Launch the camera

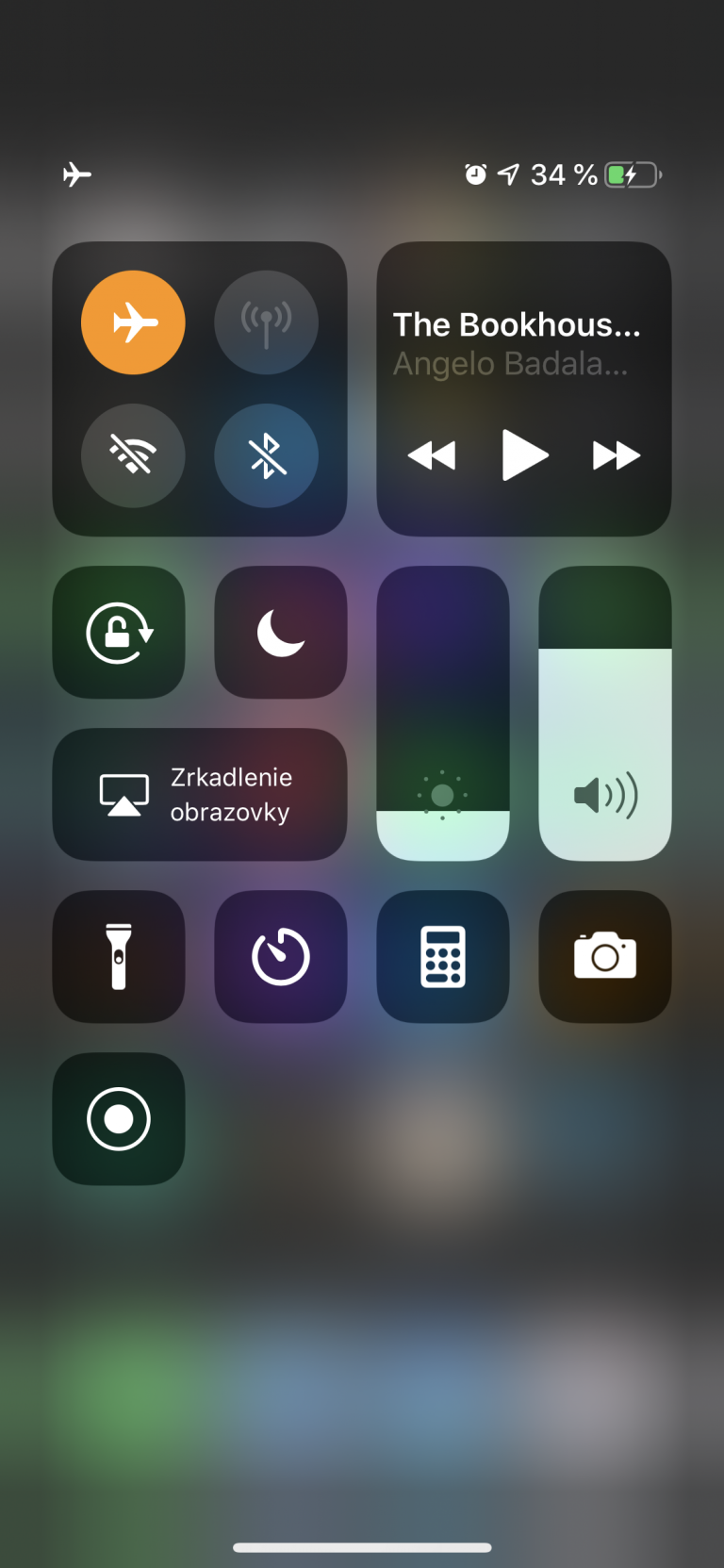point(605,956)
